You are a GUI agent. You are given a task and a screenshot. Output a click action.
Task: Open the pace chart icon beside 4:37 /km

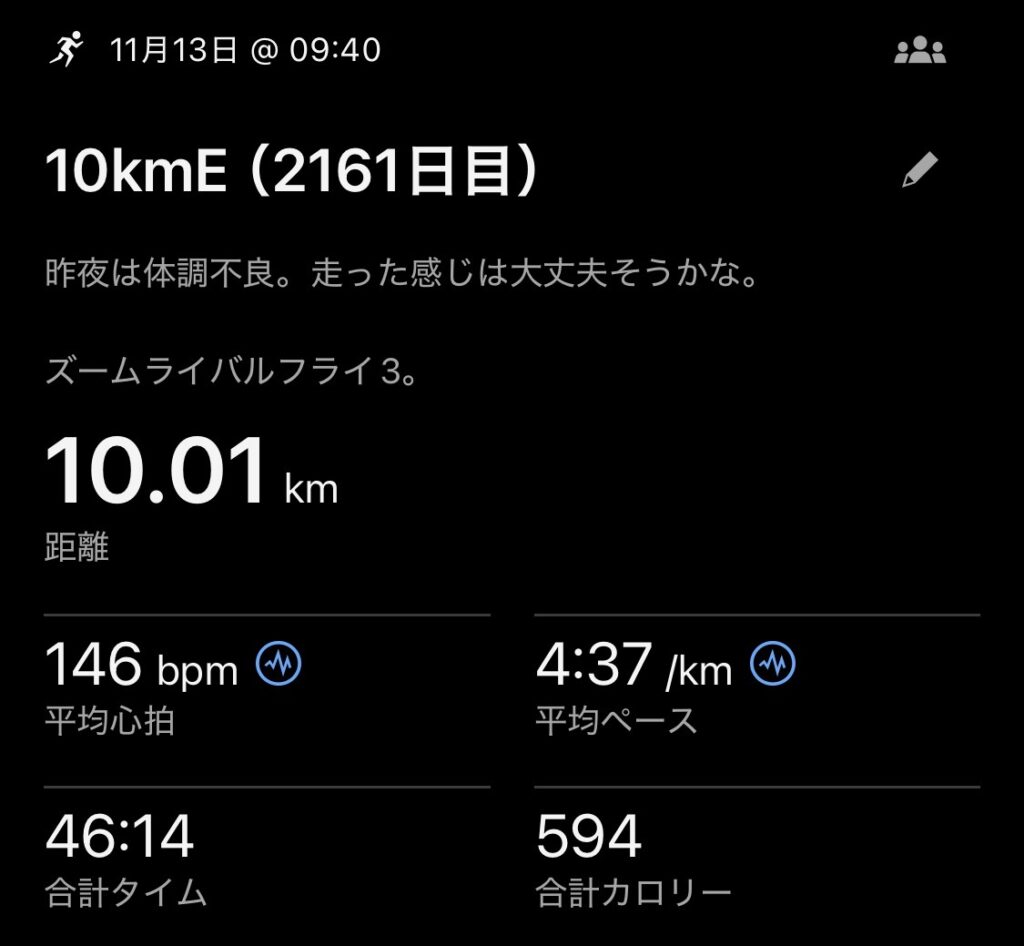(x=773, y=664)
